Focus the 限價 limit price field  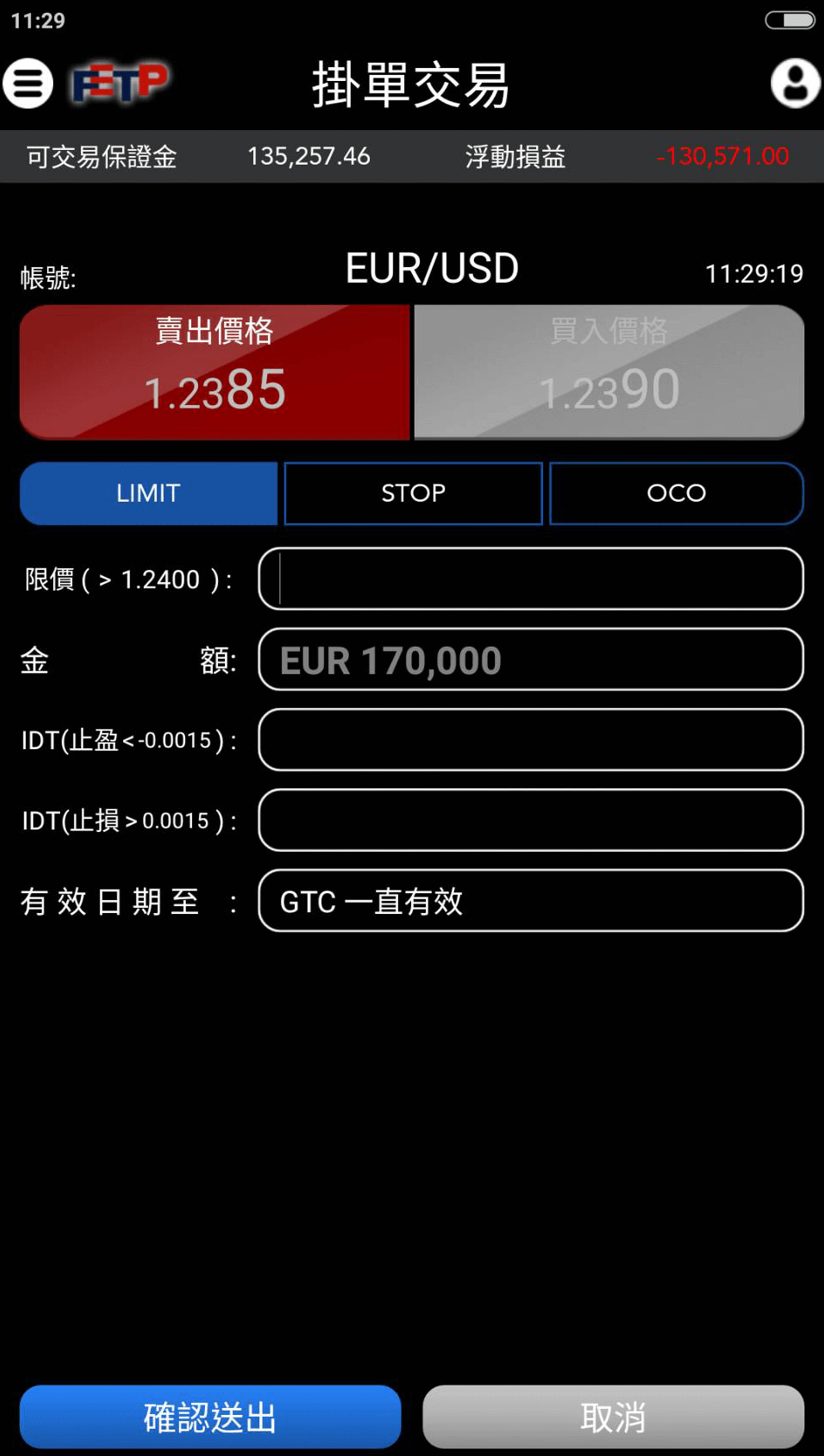pos(531,579)
